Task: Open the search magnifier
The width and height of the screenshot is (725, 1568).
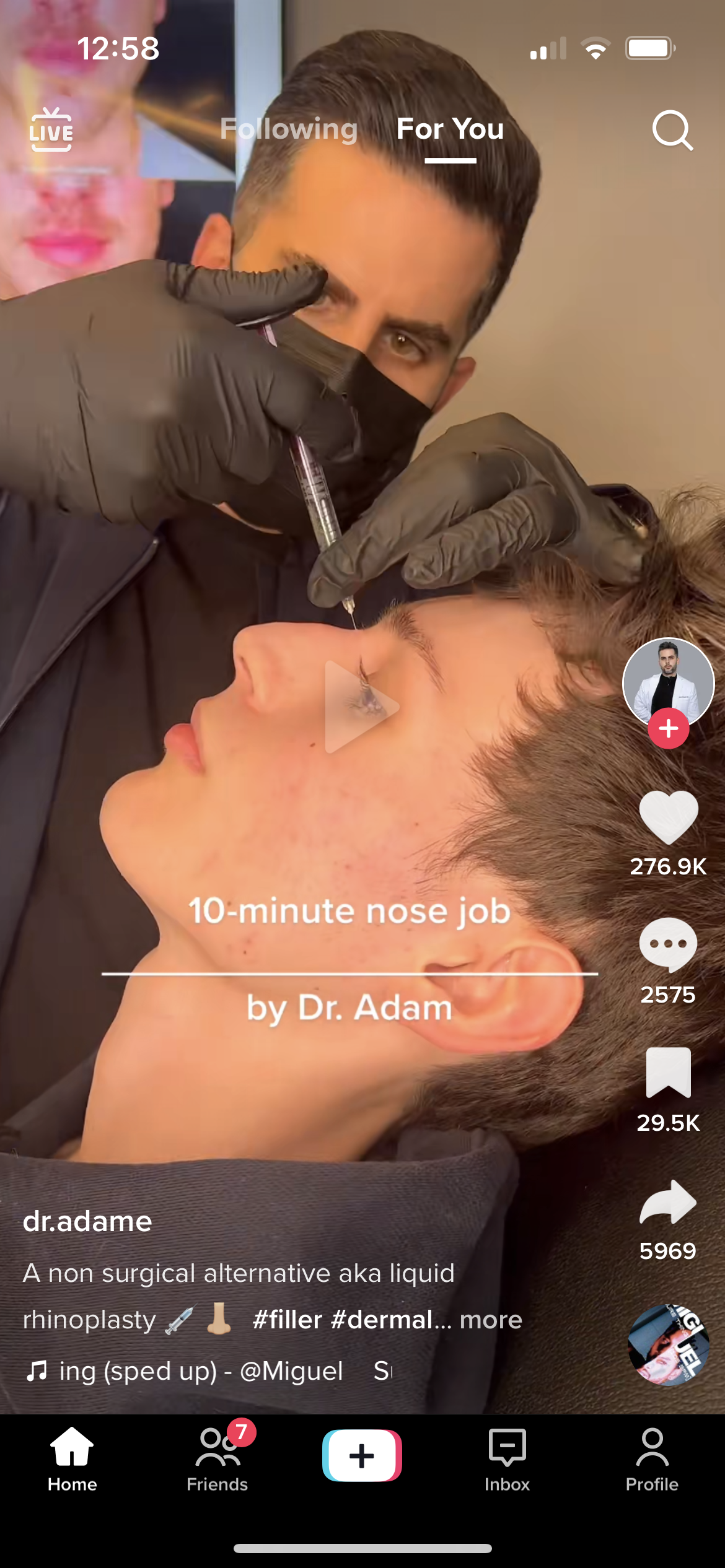Action: pos(672,130)
